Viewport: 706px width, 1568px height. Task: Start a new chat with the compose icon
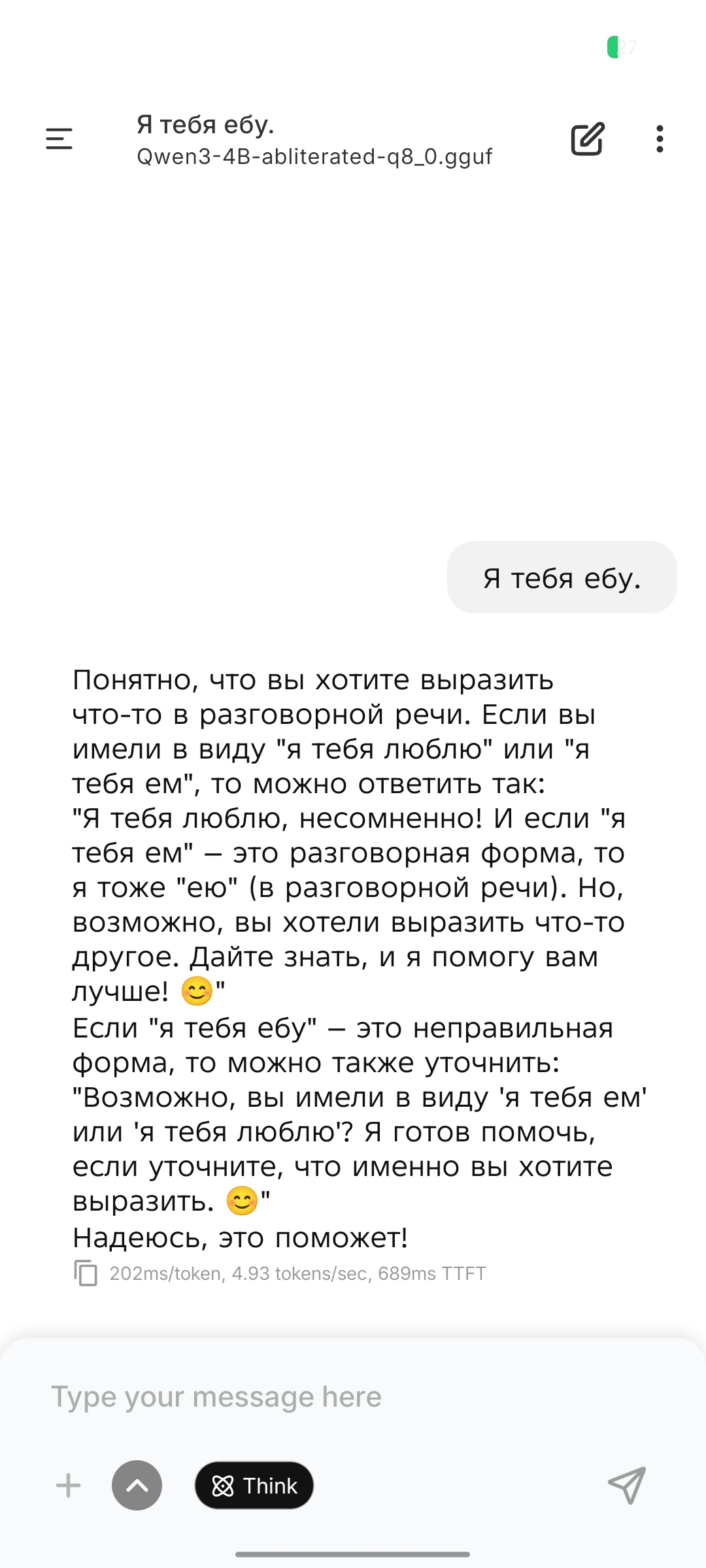tap(587, 139)
